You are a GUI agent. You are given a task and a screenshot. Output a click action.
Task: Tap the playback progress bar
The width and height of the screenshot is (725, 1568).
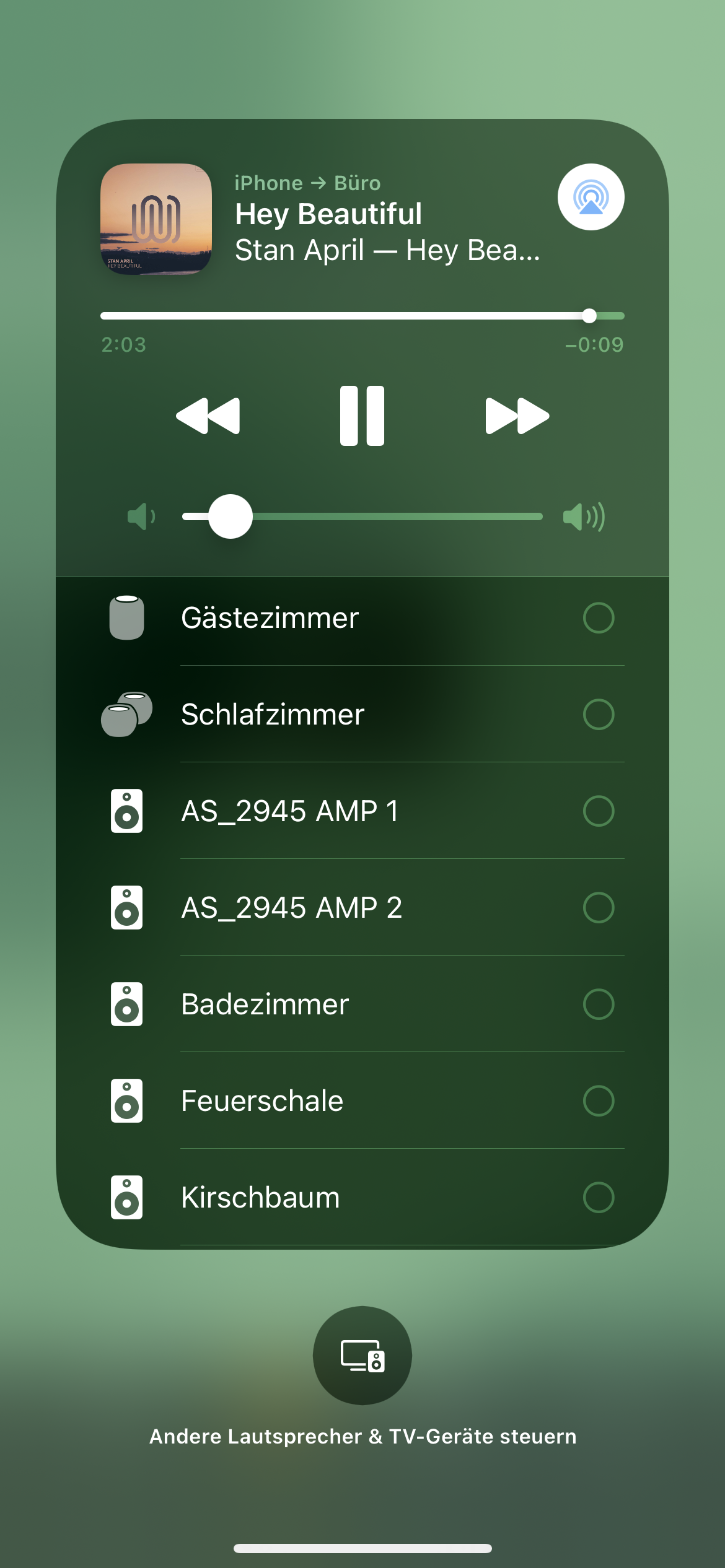coord(362,316)
